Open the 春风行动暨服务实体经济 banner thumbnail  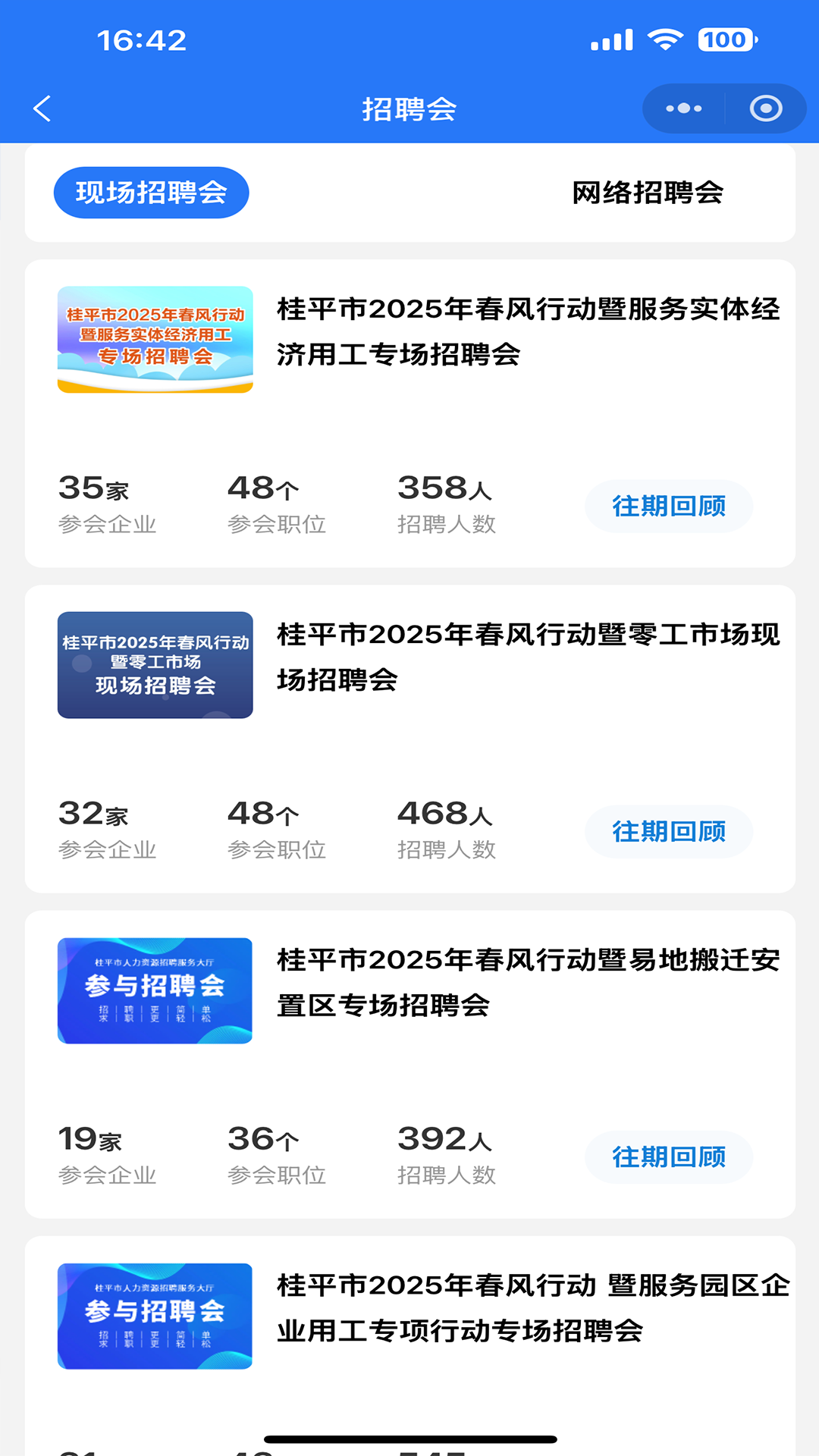[155, 339]
